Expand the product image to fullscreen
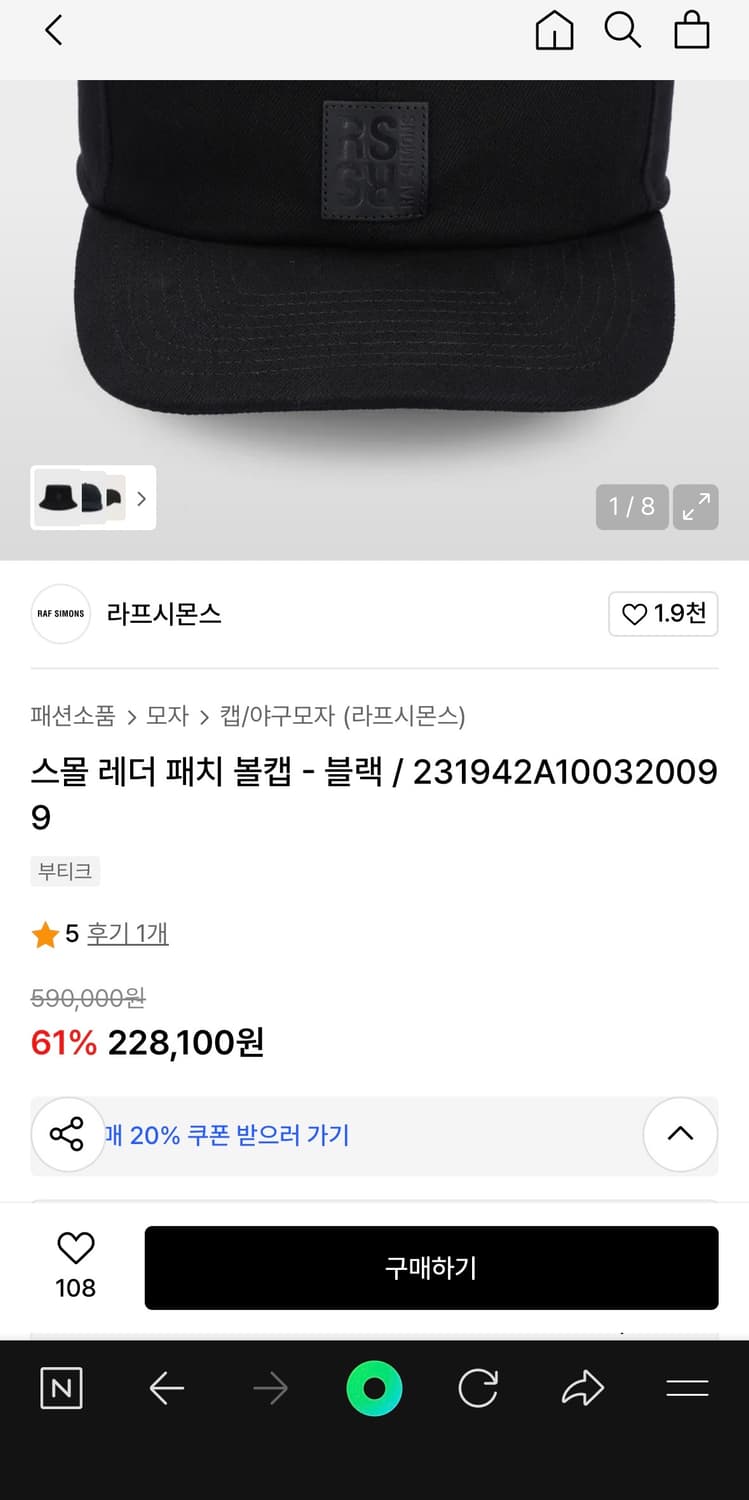Screen dimensions: 749x1500 pyautogui.click(x=697, y=507)
